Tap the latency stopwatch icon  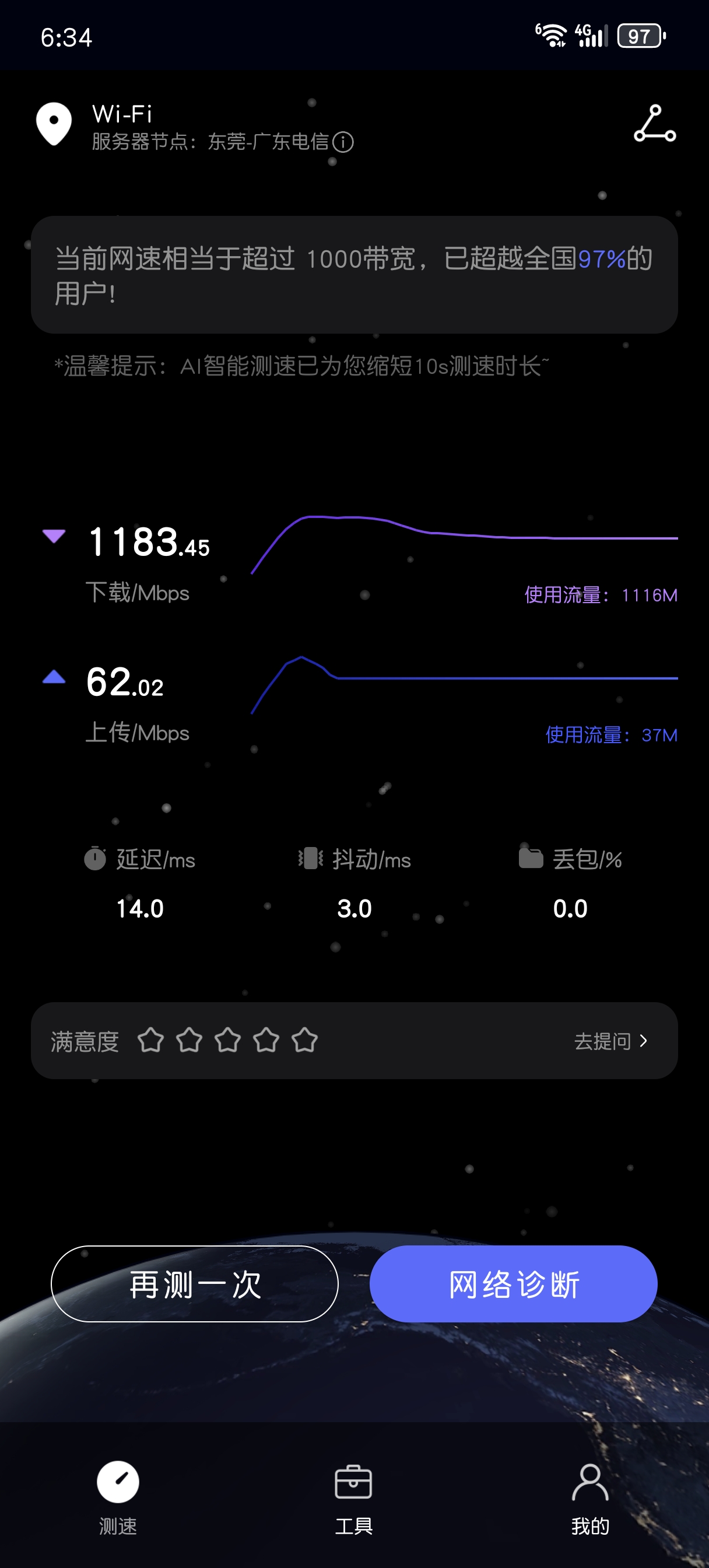(x=94, y=859)
